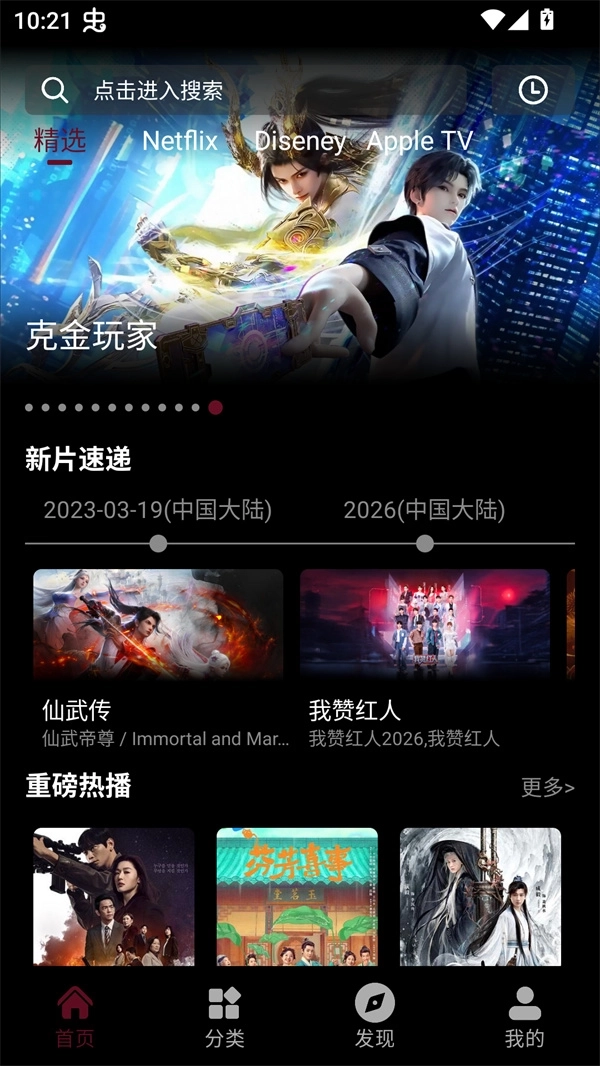
Task: Open the 发现 tab
Action: point(375,1017)
